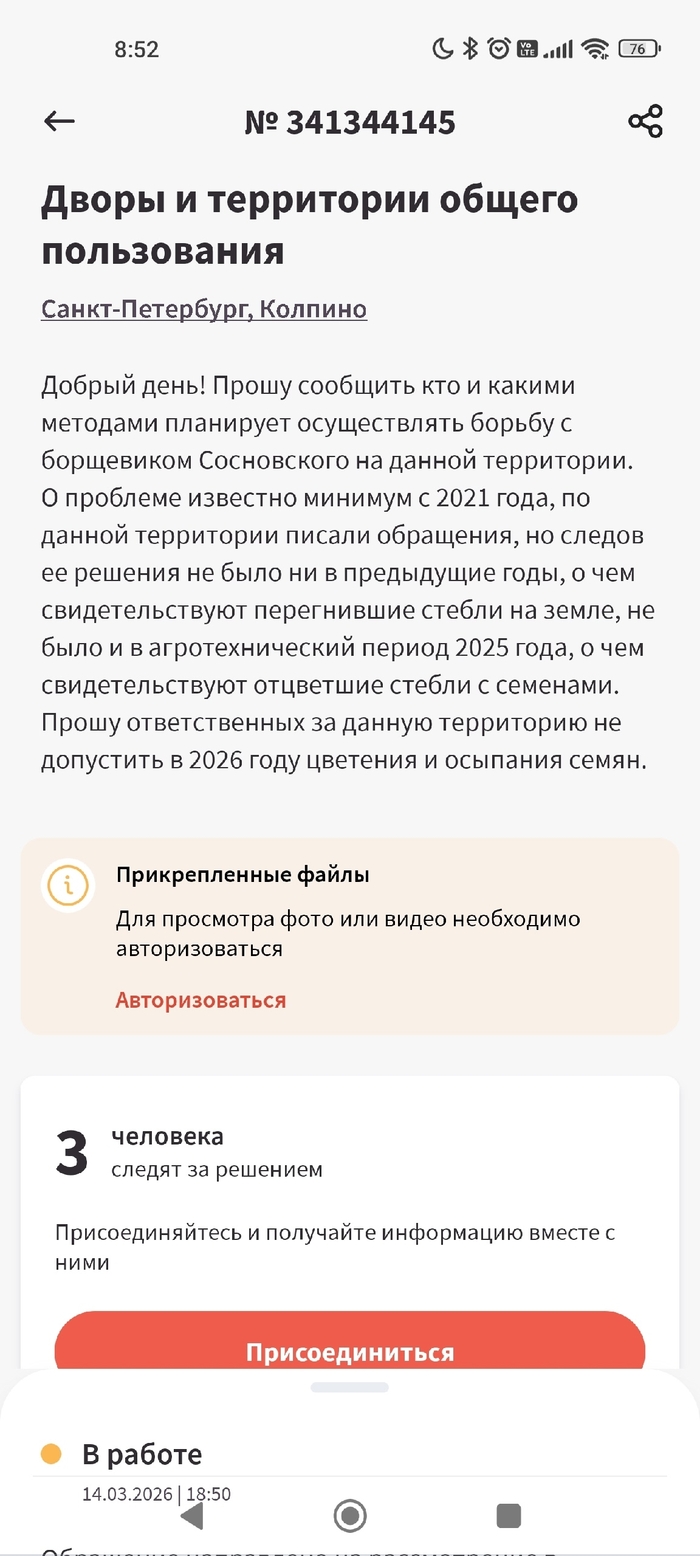Image resolution: width=700 pixels, height=1556 pixels.
Task: Open recent apps with square button
Action: coord(508,1515)
